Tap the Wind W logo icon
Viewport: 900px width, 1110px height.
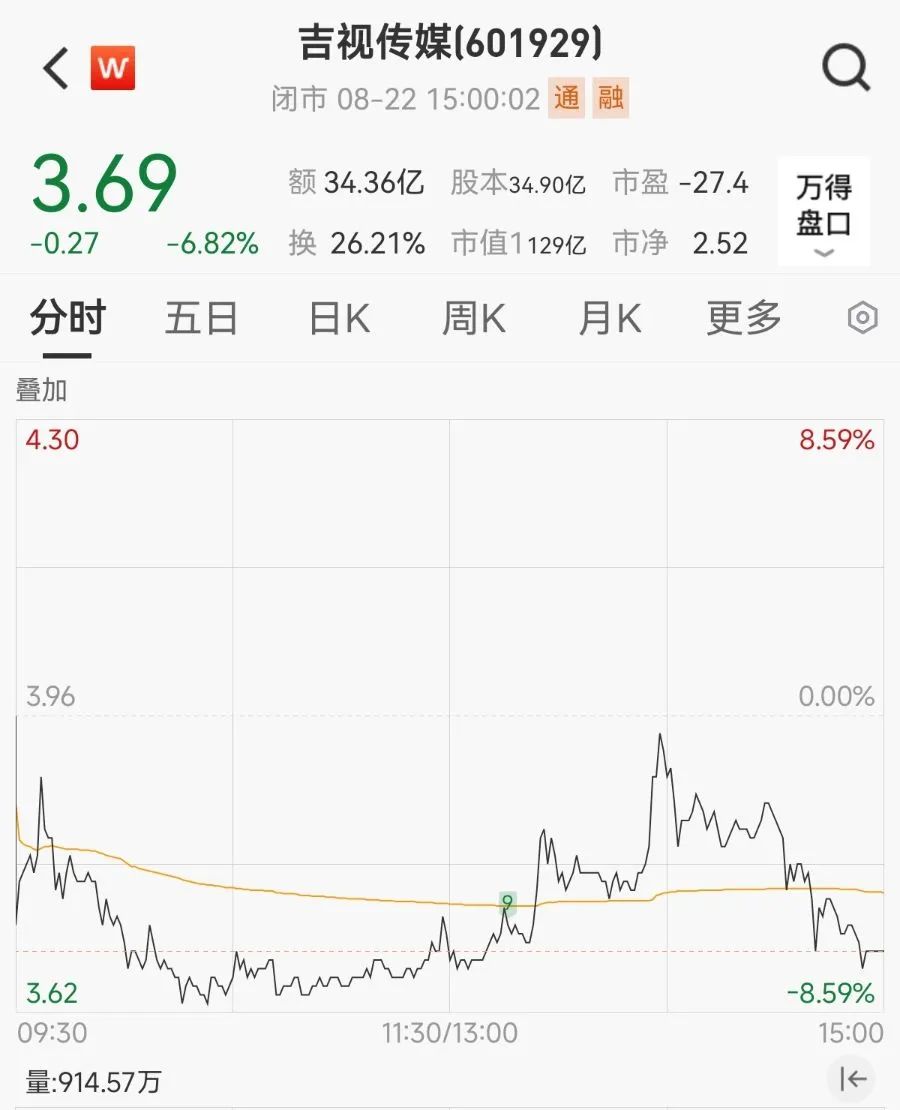[x=113, y=66]
